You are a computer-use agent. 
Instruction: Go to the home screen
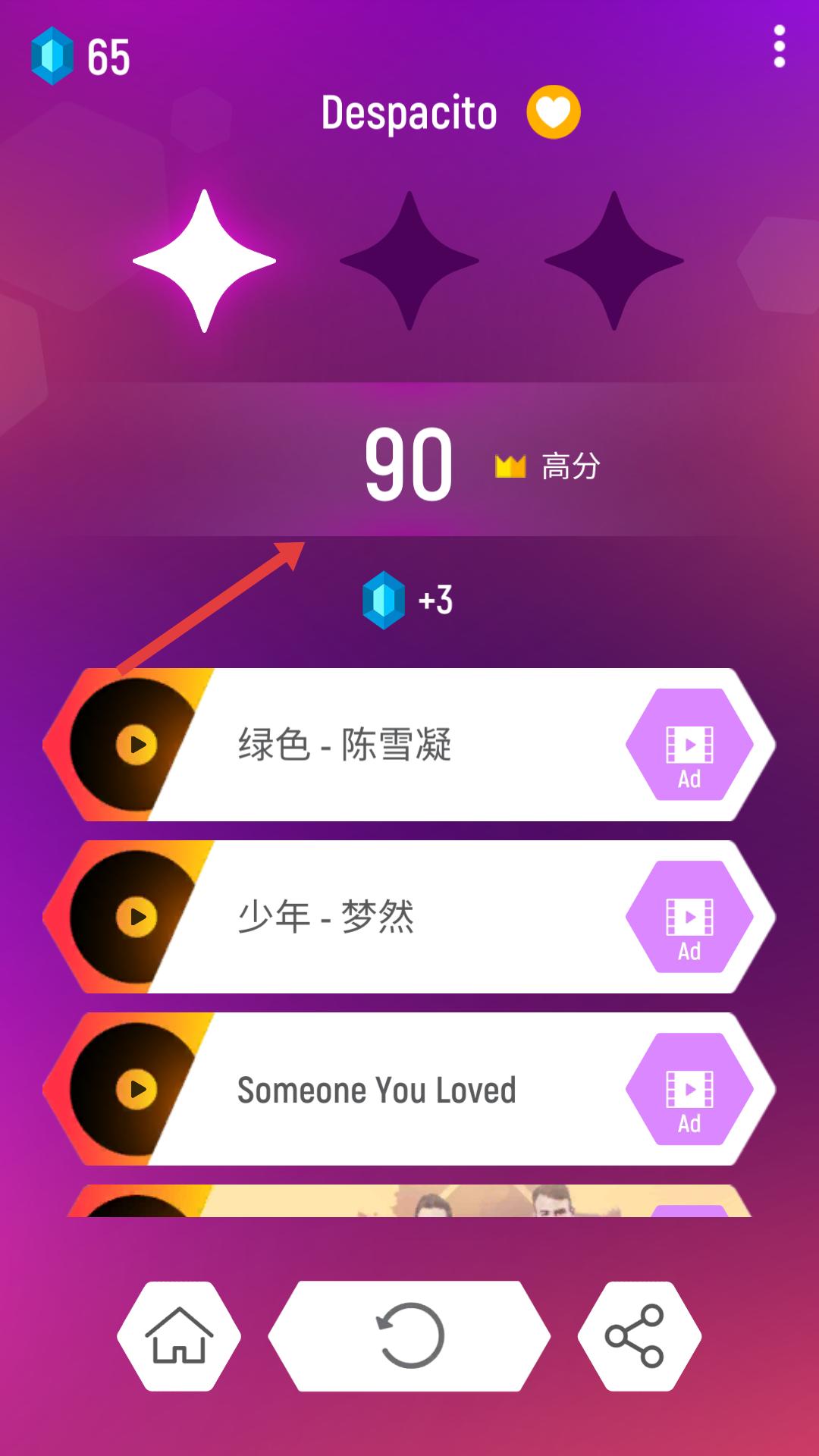coord(179,1336)
